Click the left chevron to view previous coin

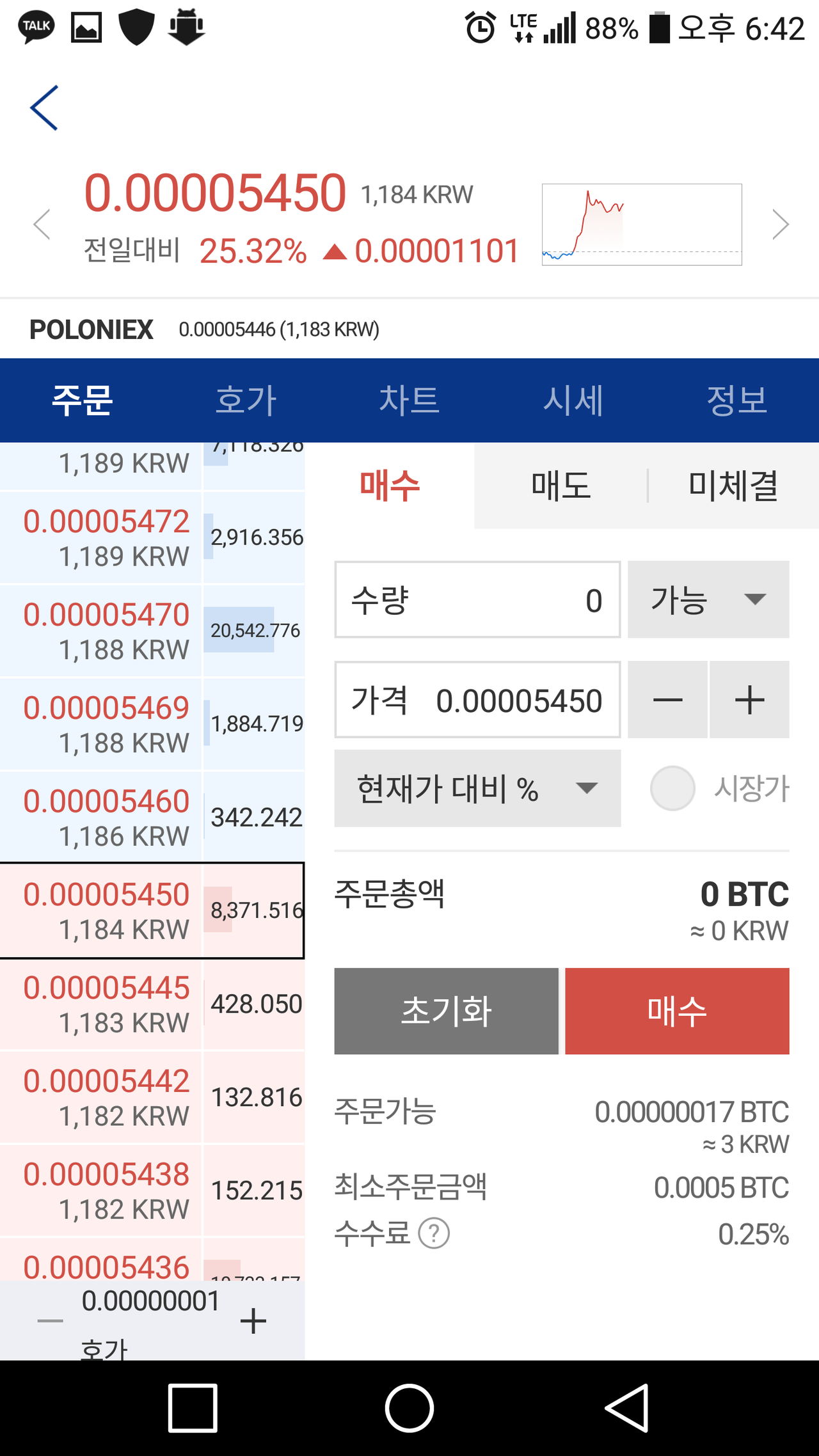(41, 224)
